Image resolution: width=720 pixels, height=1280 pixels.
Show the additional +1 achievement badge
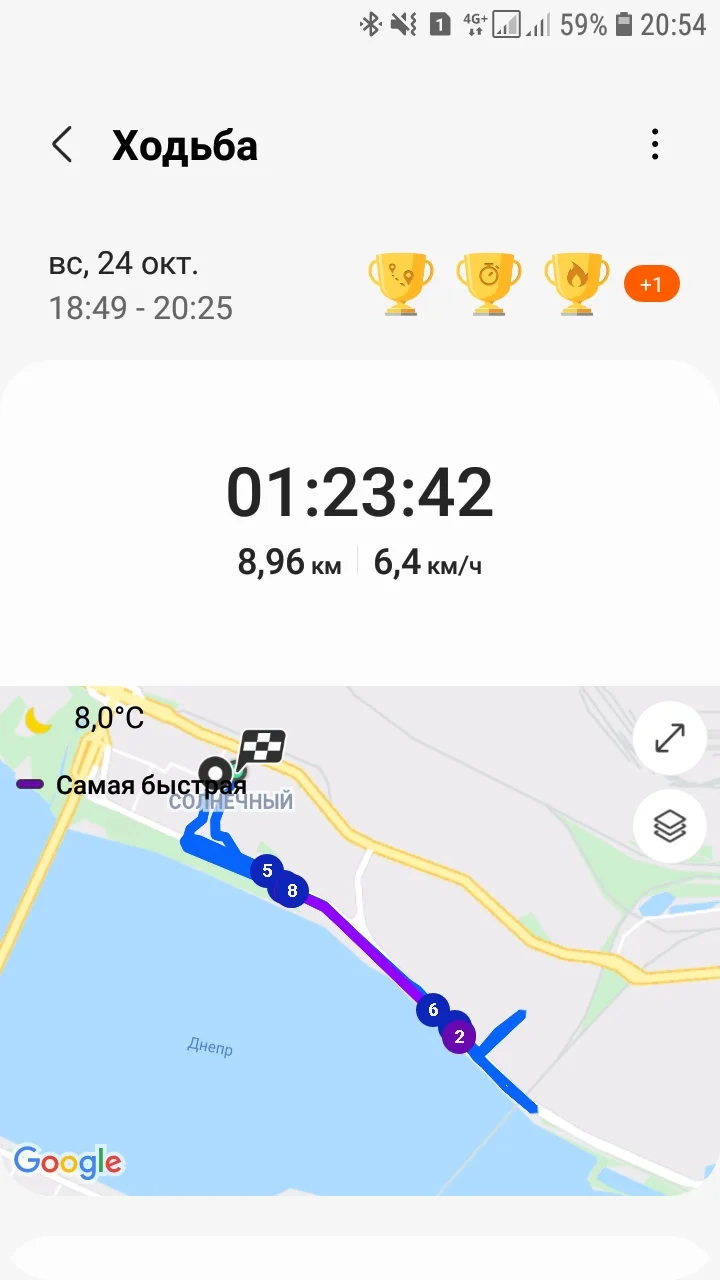(x=651, y=285)
